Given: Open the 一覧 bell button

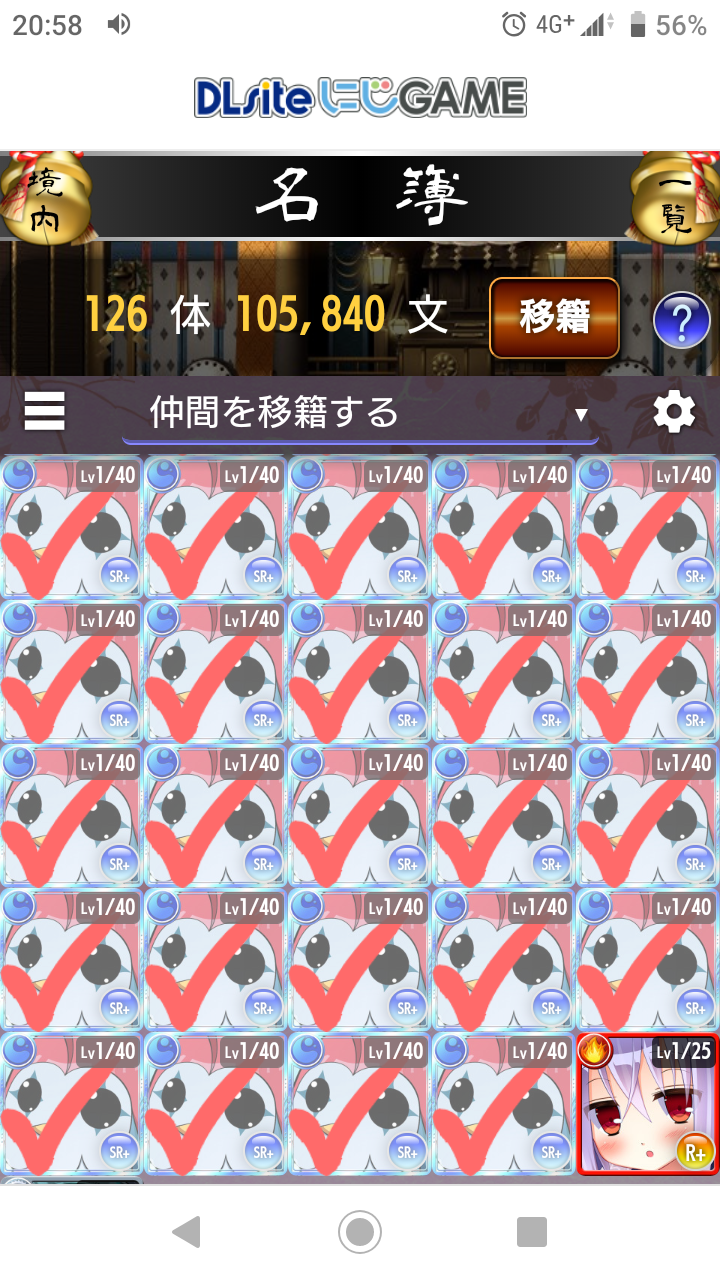Looking at the screenshot, I should [x=676, y=199].
